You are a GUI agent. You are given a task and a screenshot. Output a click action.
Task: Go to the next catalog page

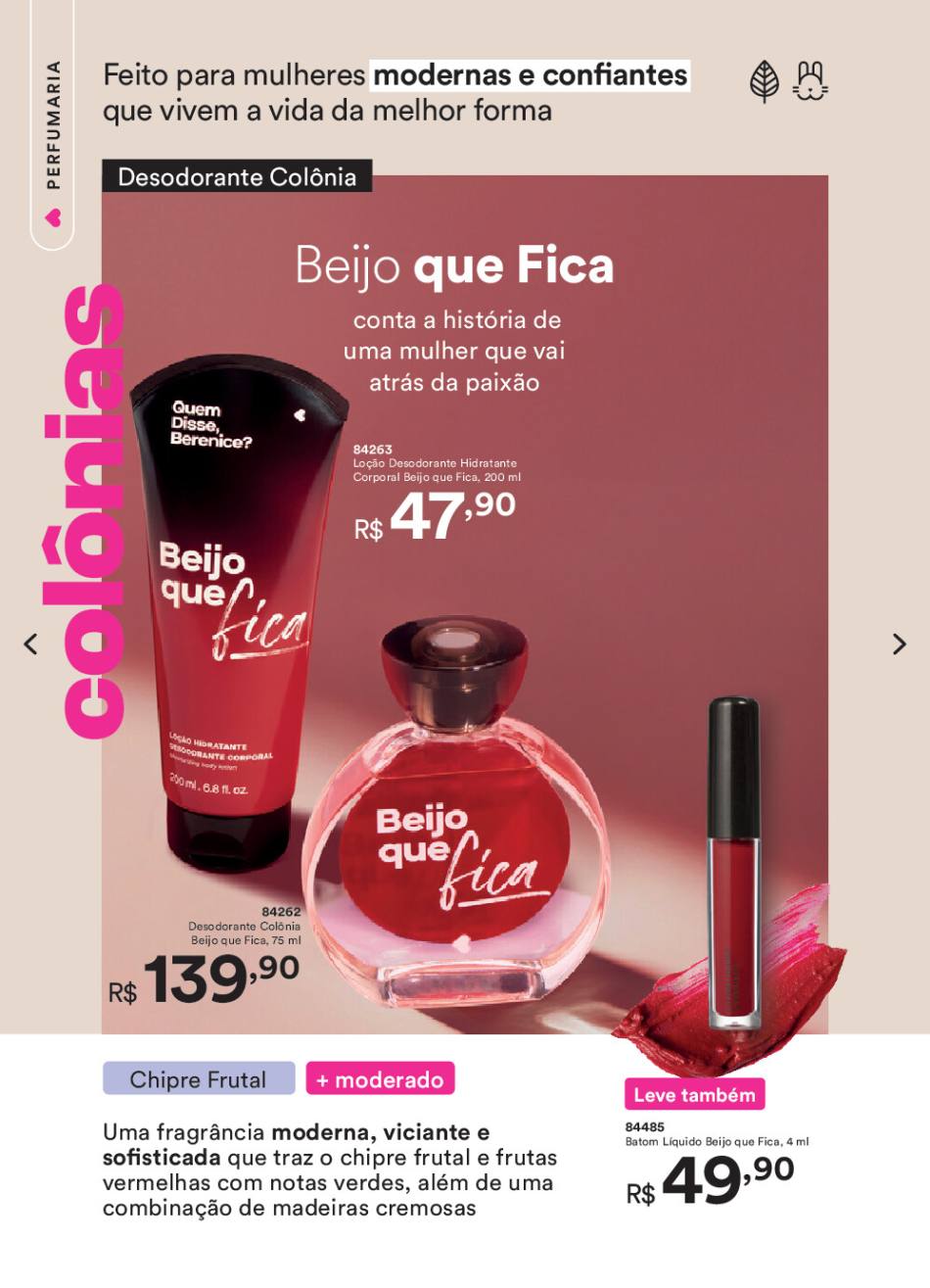tap(899, 644)
